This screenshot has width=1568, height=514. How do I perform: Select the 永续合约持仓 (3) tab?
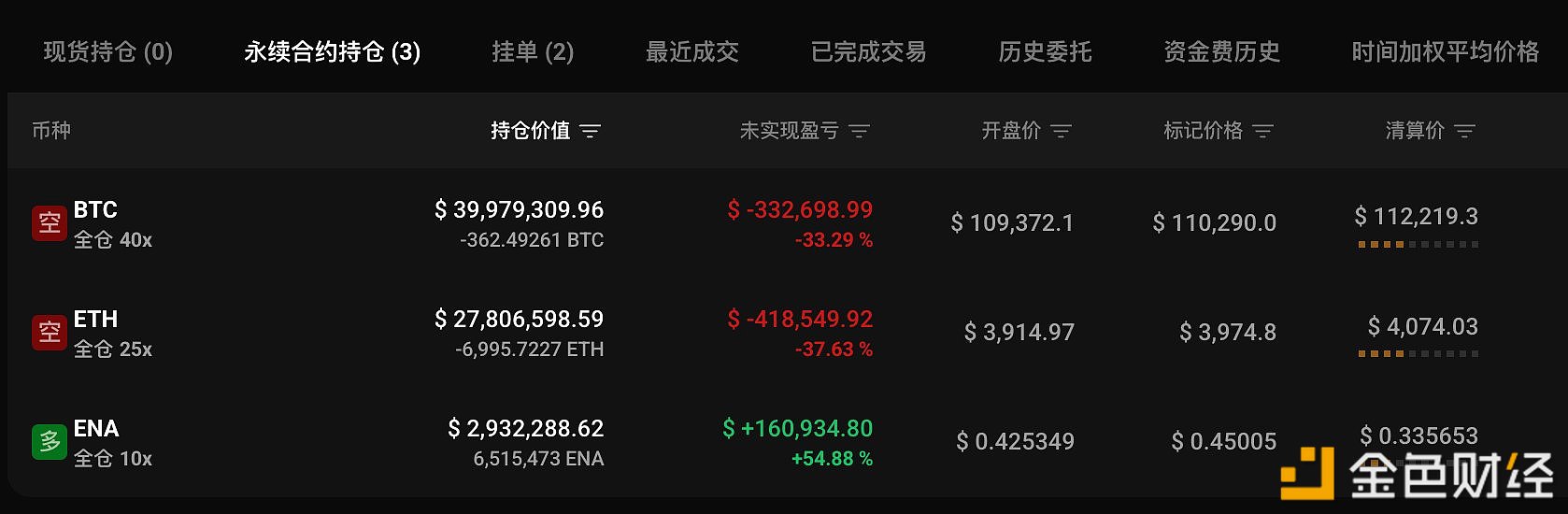332,51
